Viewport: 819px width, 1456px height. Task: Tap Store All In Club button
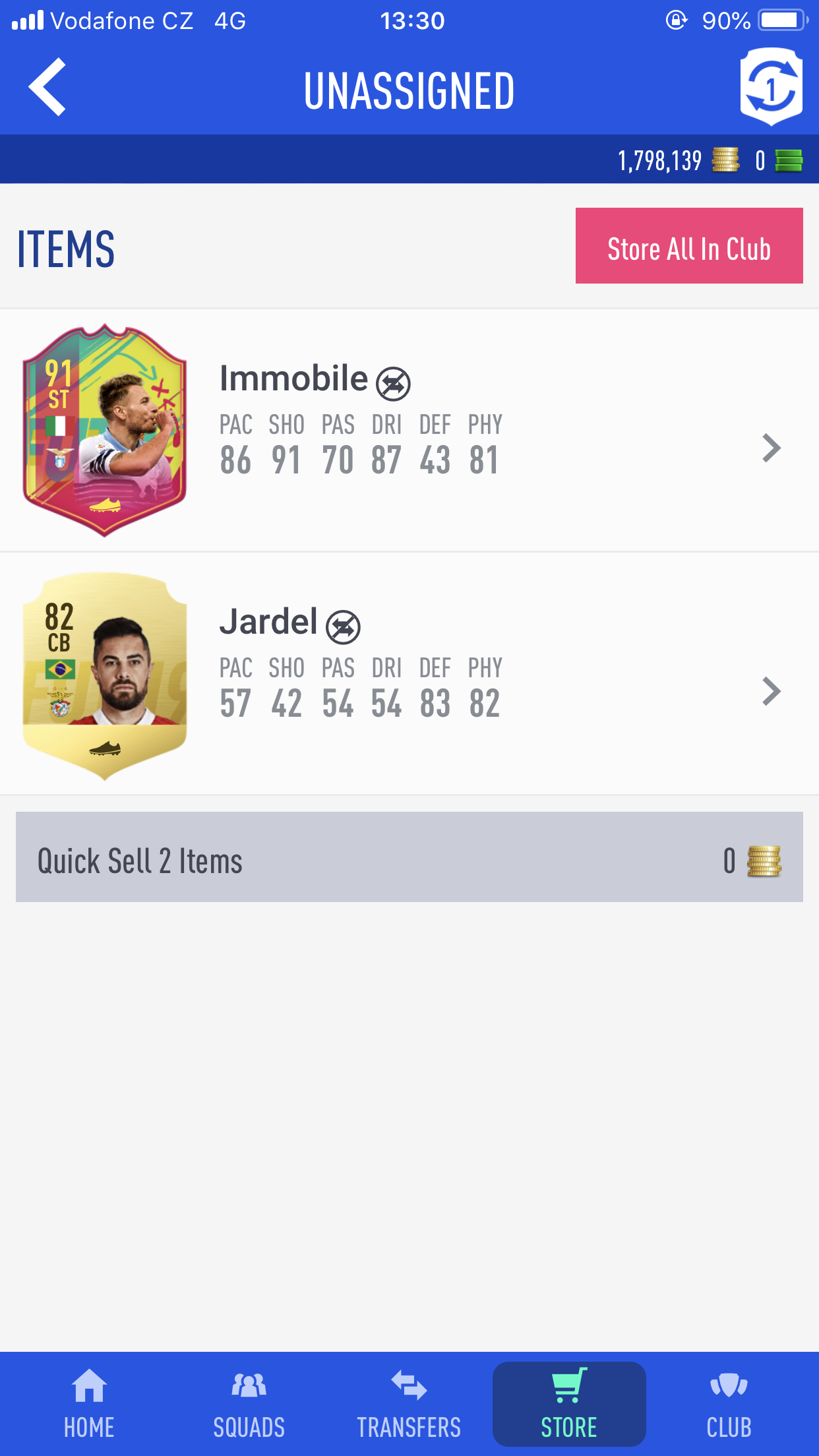point(688,246)
